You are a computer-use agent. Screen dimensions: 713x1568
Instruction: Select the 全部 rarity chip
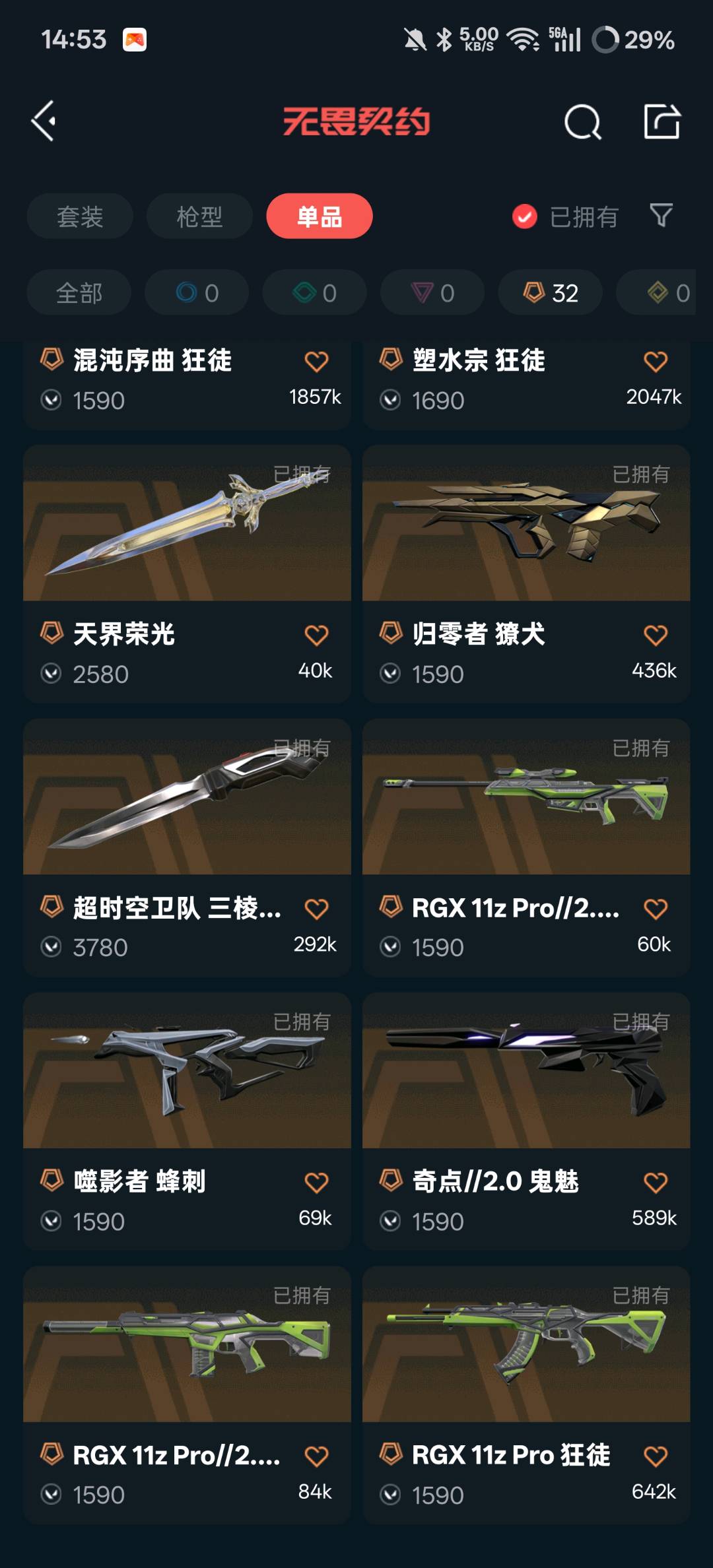(x=79, y=293)
